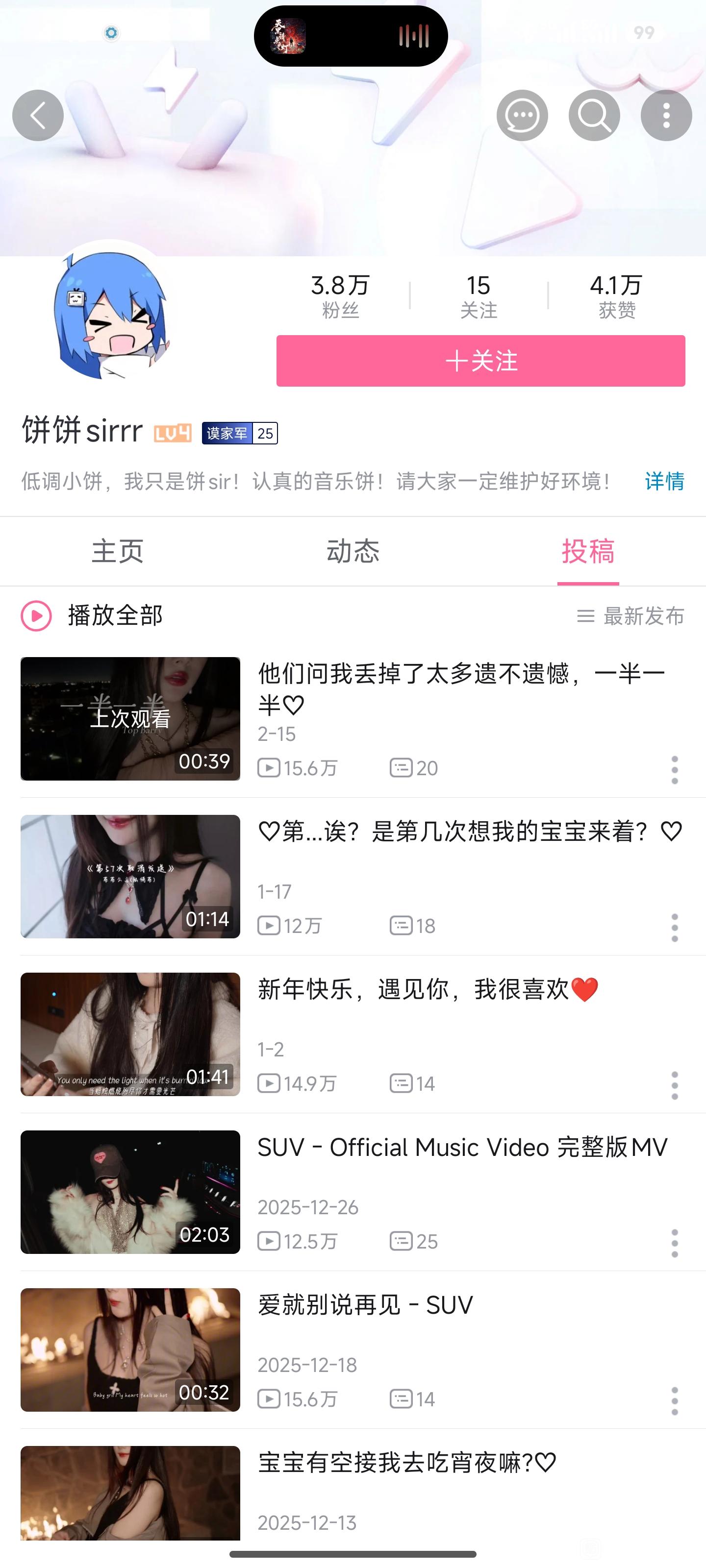The image size is (706, 1568).
Task: Open the video 宝宝有空接我去吃宵夜嘛
Action: tap(406, 1463)
